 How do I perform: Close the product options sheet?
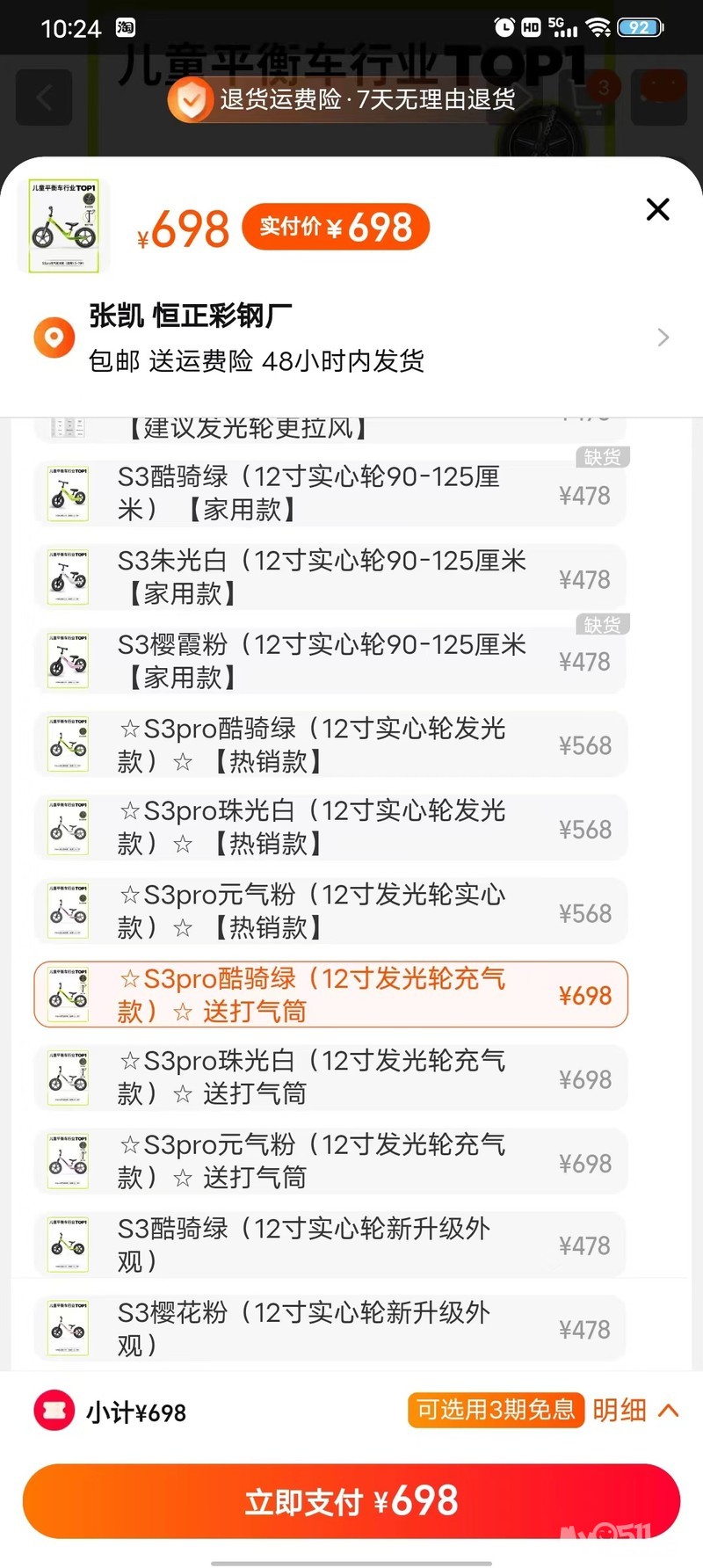(657, 209)
